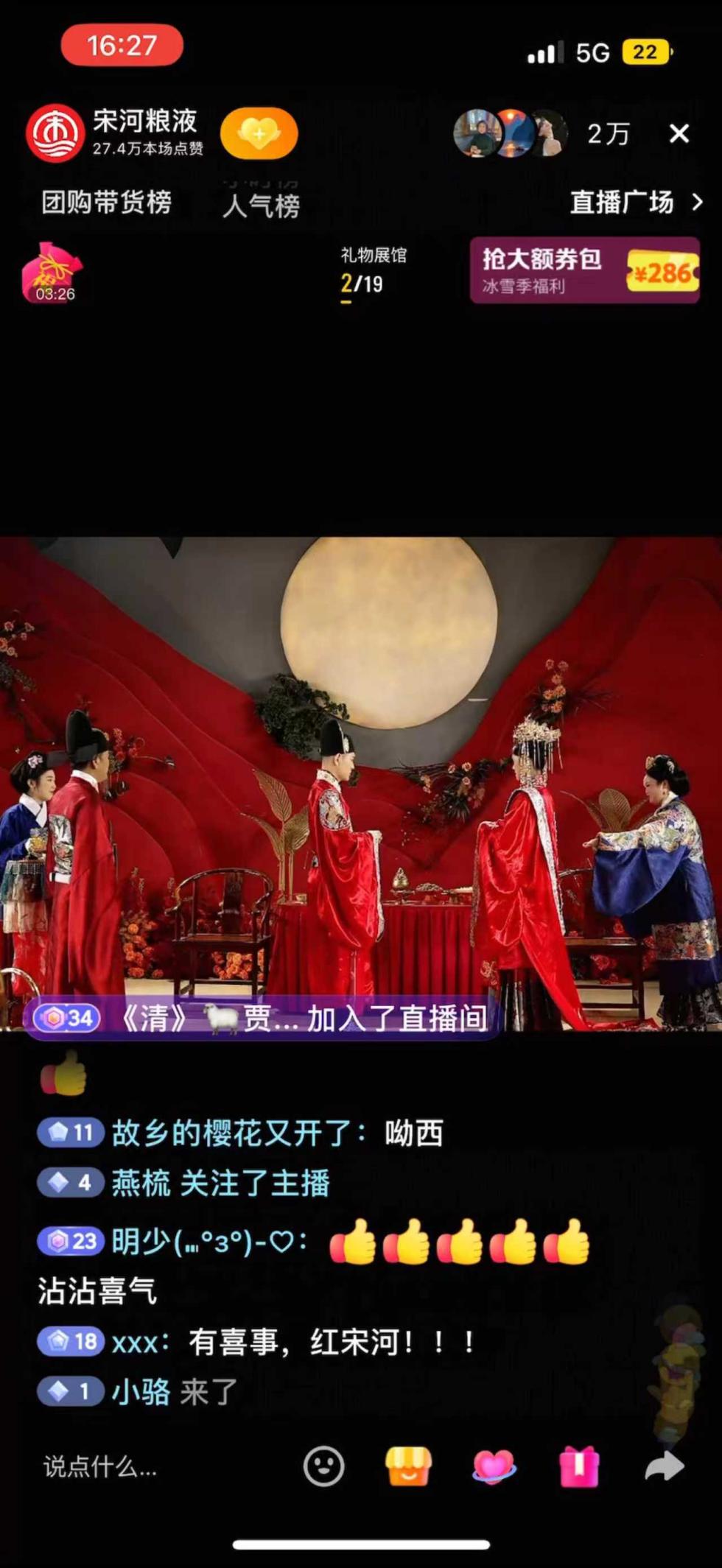Open the emoji smiley picker
This screenshot has height=1568, width=722.
(x=323, y=1466)
